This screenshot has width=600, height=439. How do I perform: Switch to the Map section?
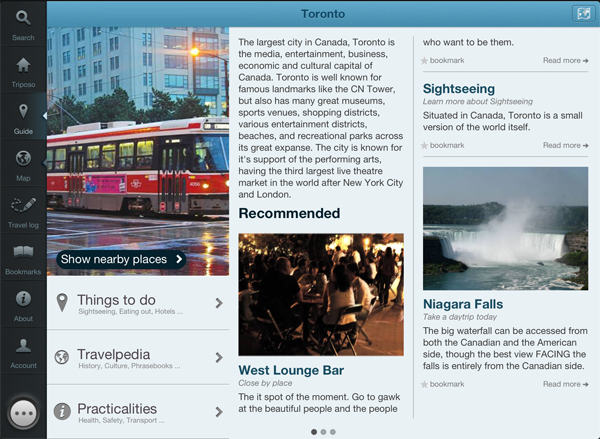point(22,163)
